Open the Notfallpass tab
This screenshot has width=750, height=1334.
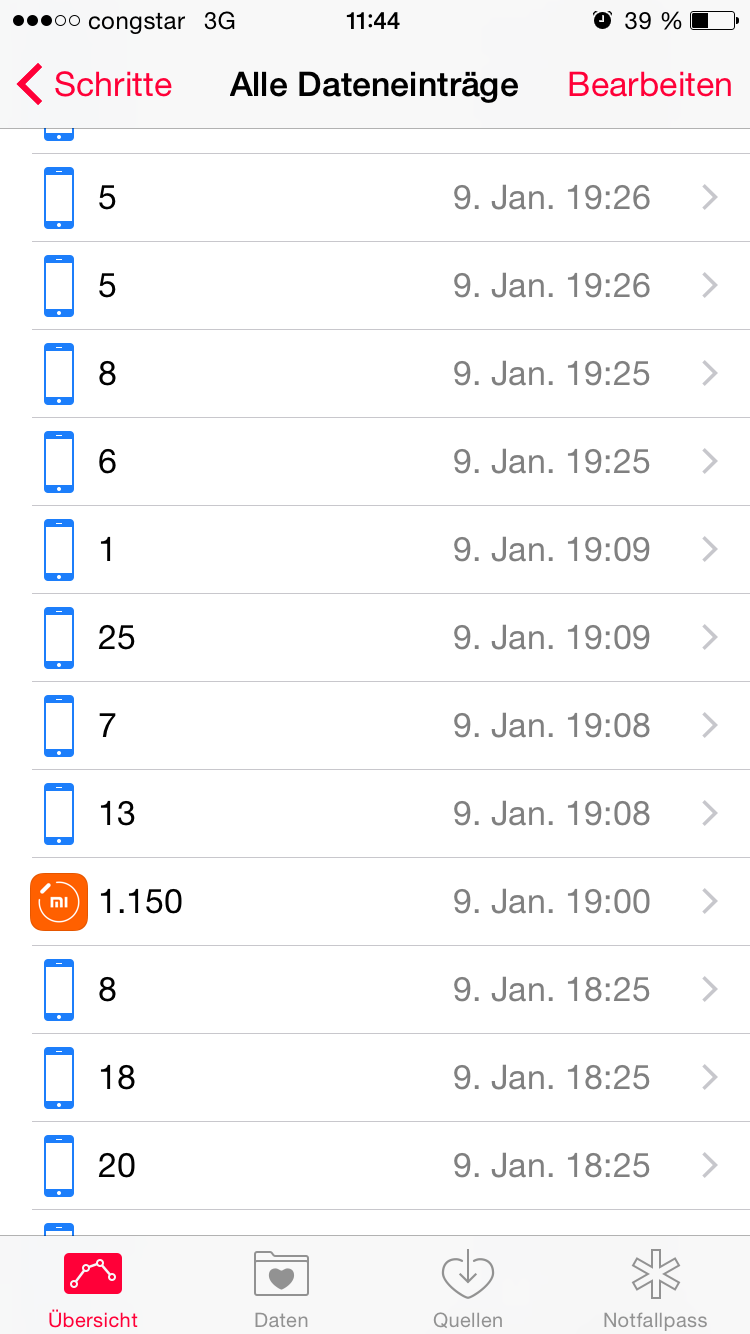click(655, 1286)
